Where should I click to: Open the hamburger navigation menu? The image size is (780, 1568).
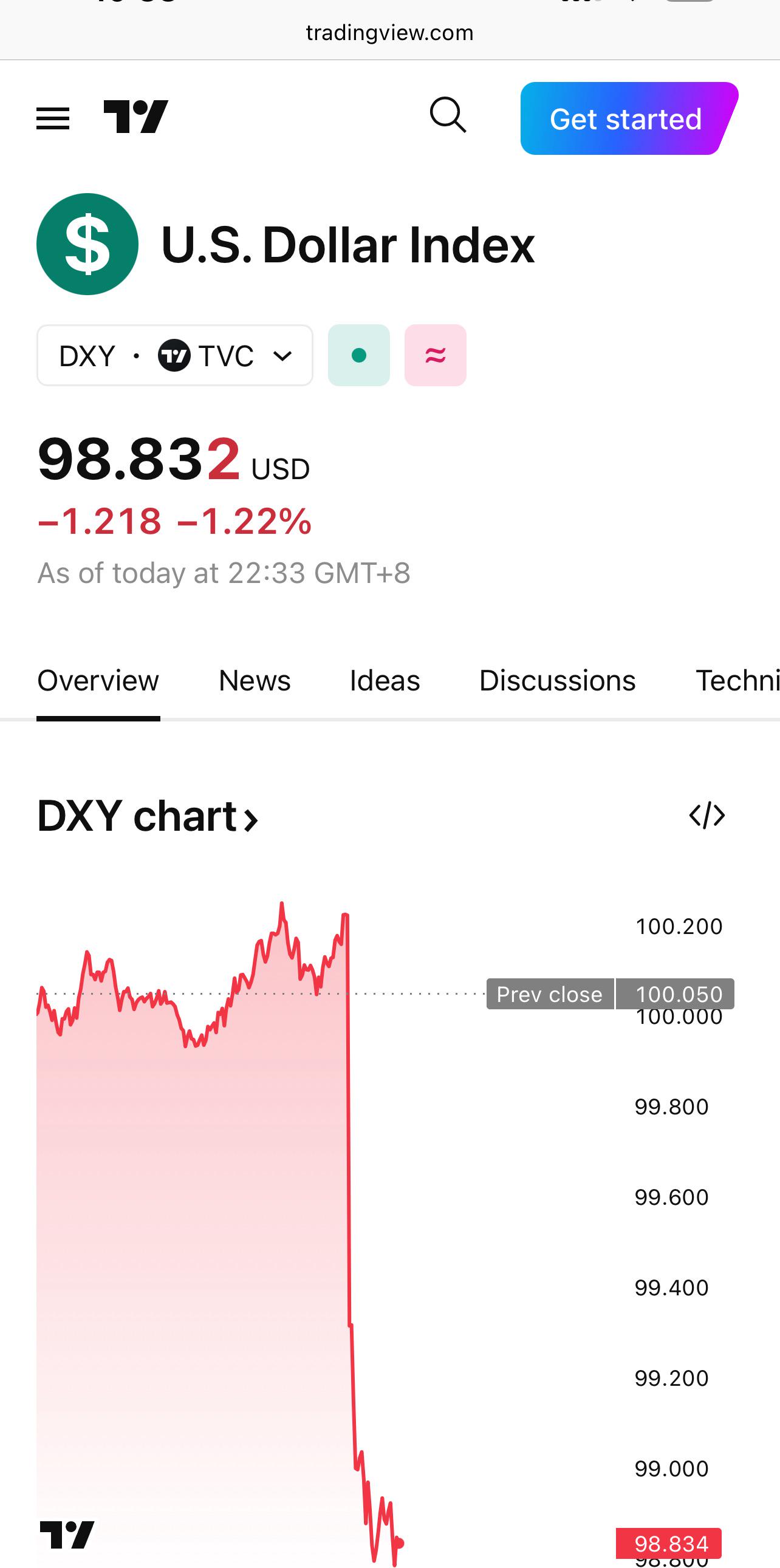coord(53,118)
